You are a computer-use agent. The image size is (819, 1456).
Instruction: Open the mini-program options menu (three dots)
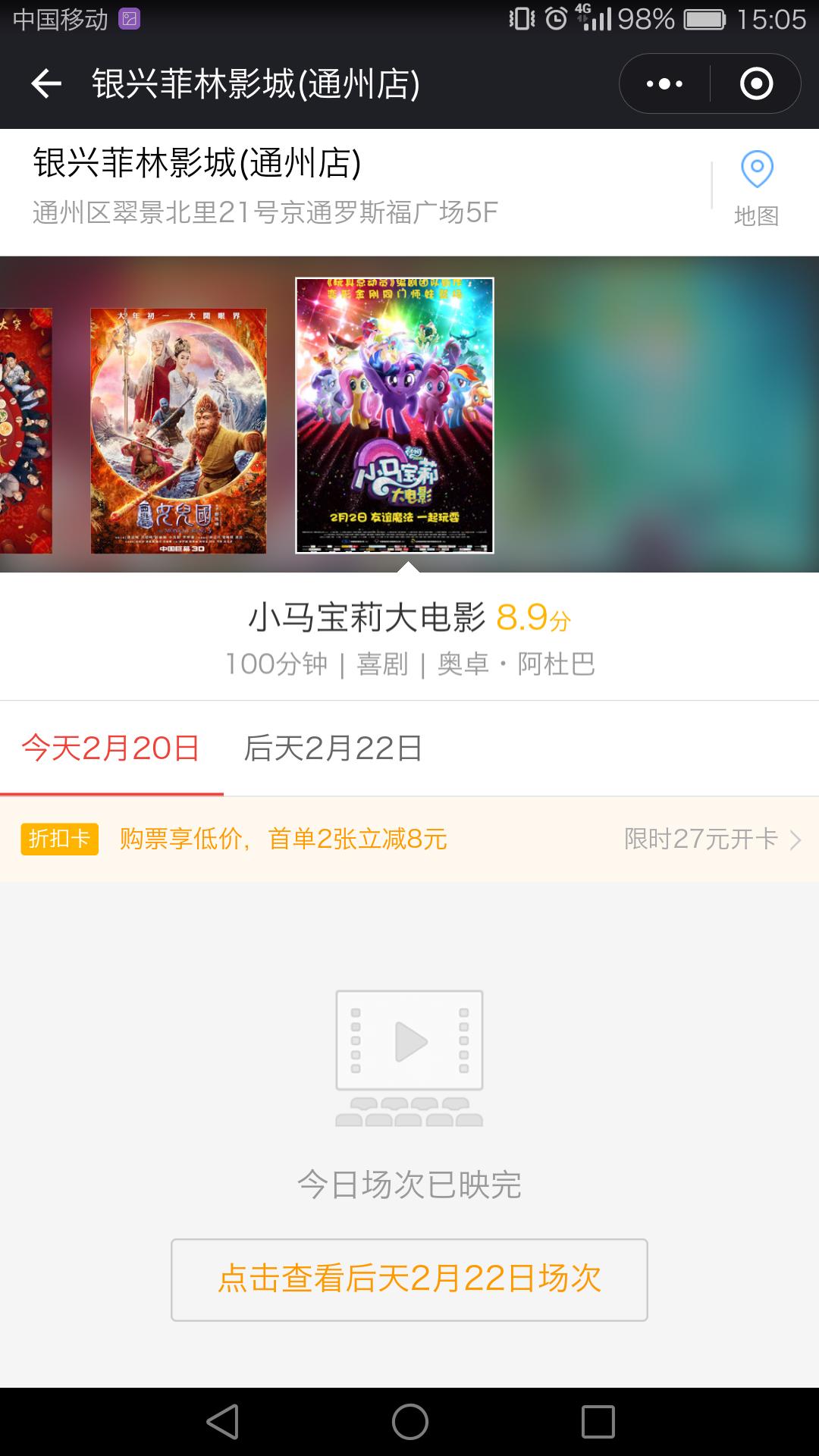point(662,83)
